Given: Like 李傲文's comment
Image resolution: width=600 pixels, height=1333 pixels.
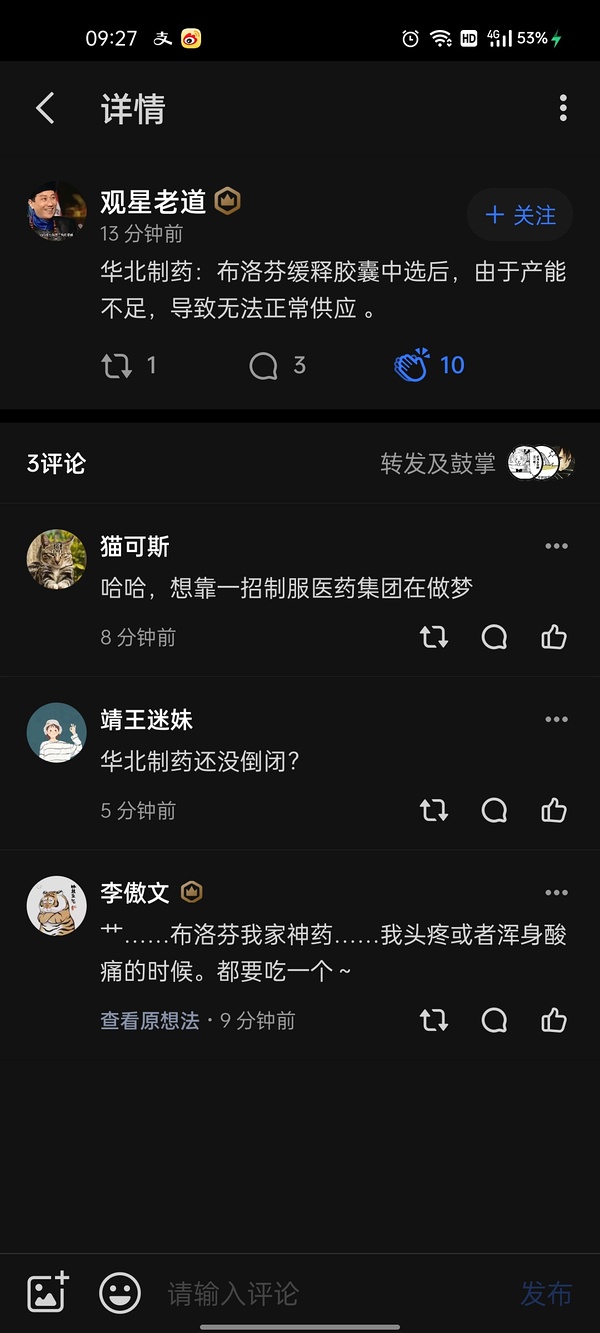Looking at the screenshot, I should tap(554, 1020).
